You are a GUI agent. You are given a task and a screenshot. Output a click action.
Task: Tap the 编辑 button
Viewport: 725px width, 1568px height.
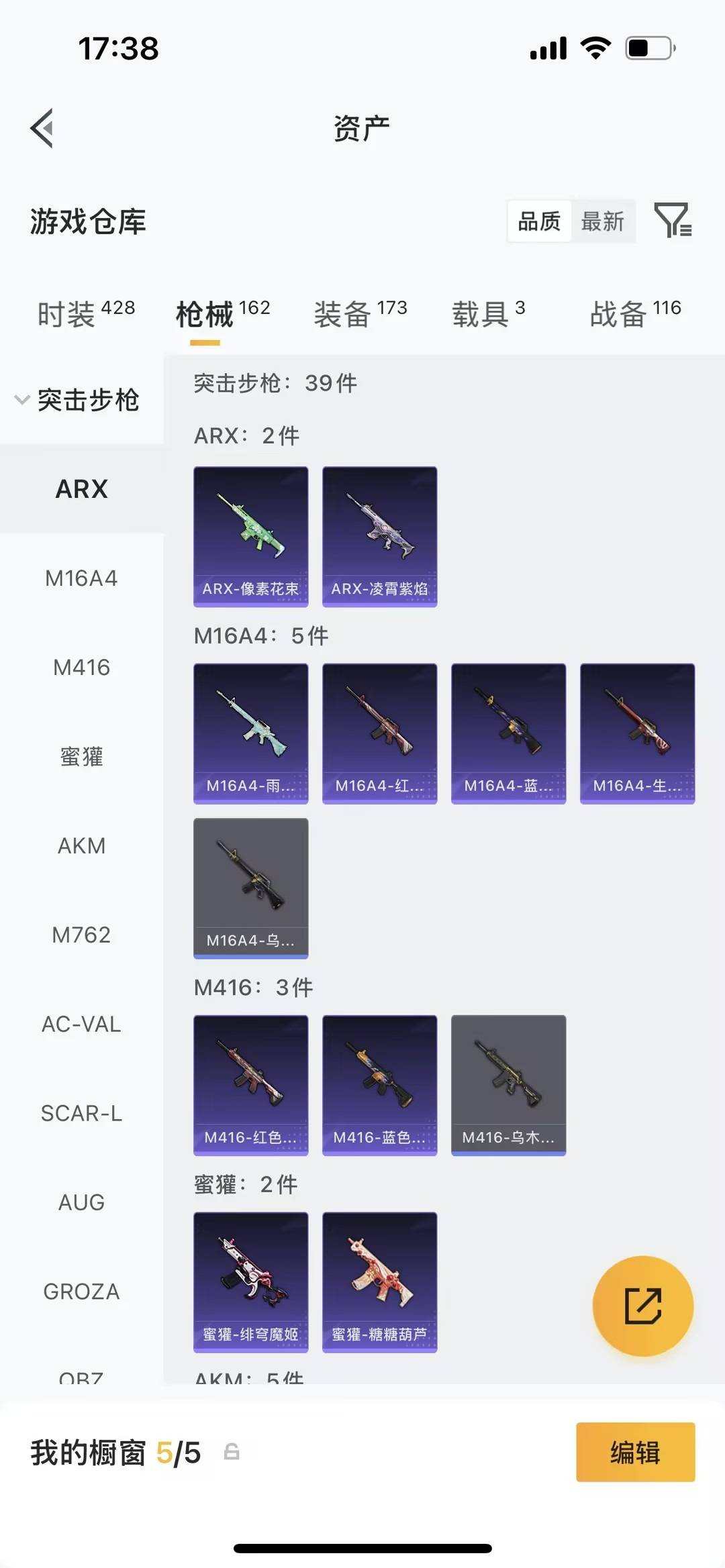(x=635, y=1452)
